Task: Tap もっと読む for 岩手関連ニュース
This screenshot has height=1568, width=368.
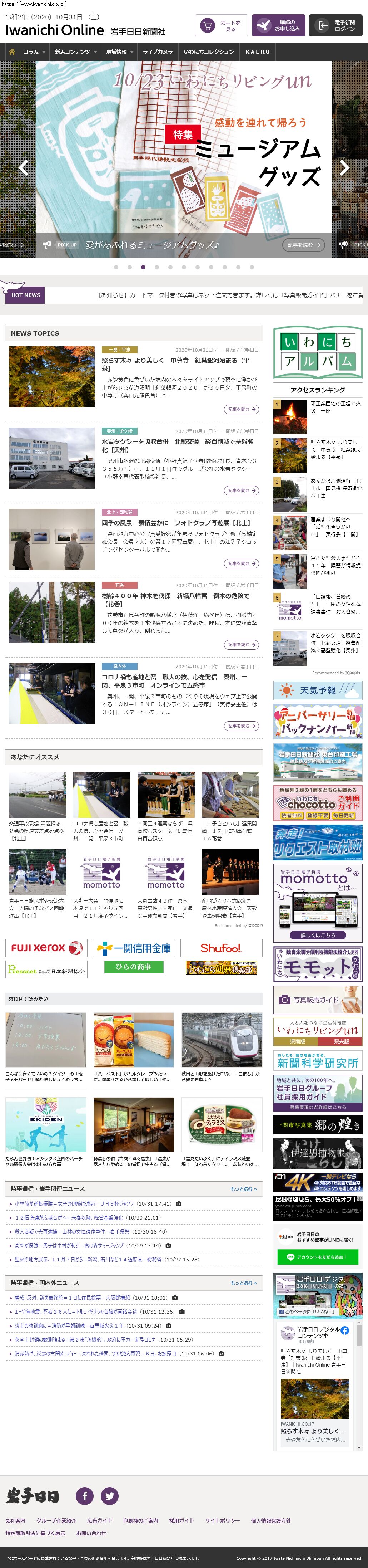Action: [243, 1188]
